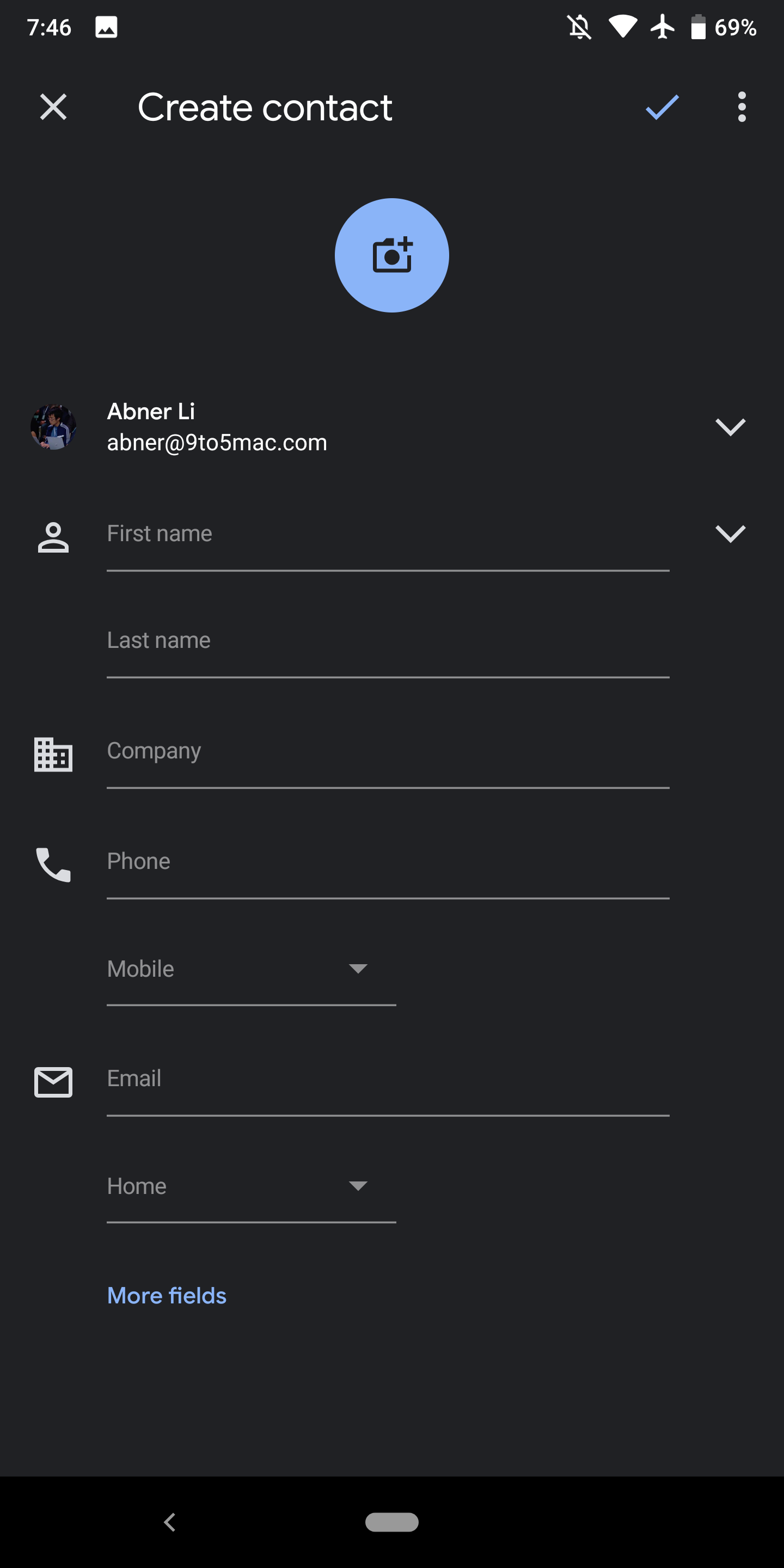Open the Mobile phone type dropdown
This screenshot has height=1568, width=784.
251,973
